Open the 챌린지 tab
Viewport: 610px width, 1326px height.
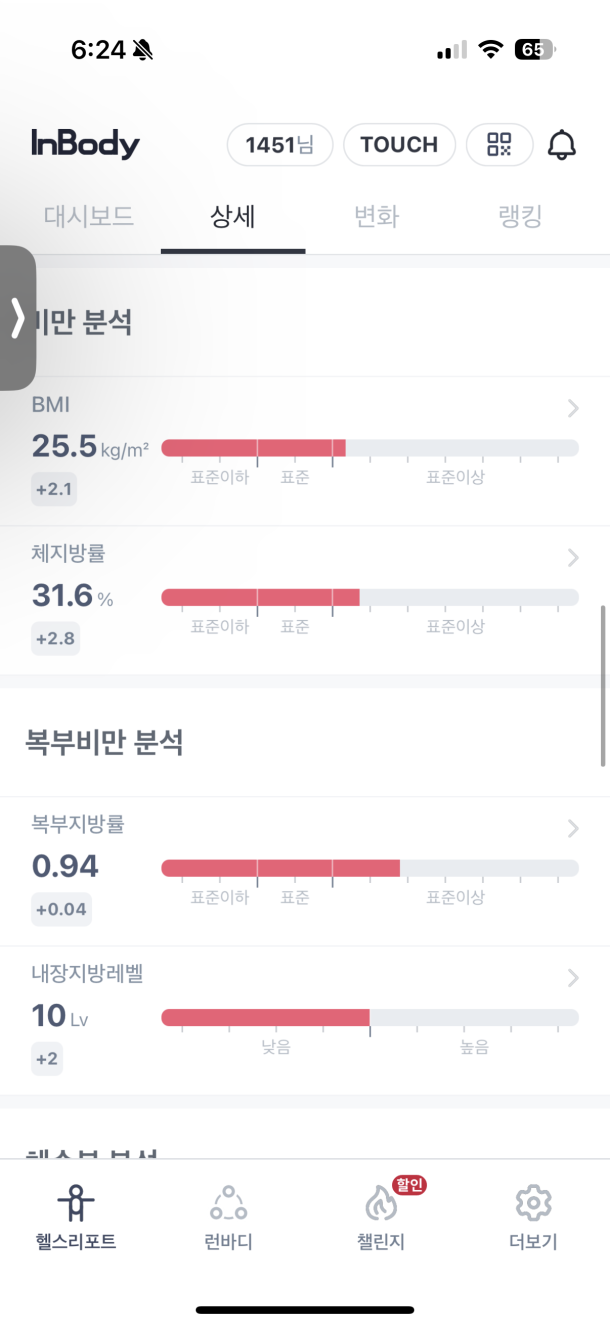click(381, 1218)
